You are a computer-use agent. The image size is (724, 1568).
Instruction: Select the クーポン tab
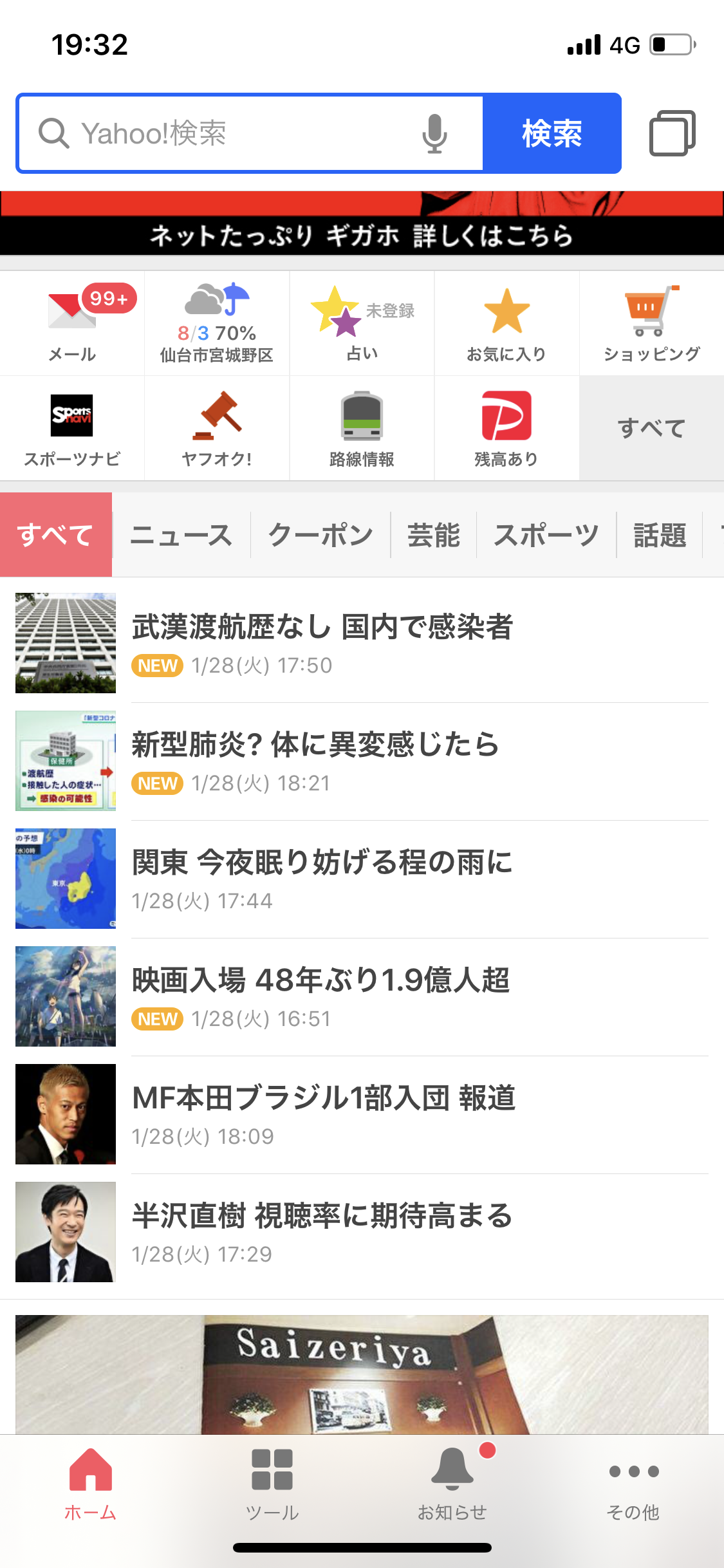(x=320, y=535)
